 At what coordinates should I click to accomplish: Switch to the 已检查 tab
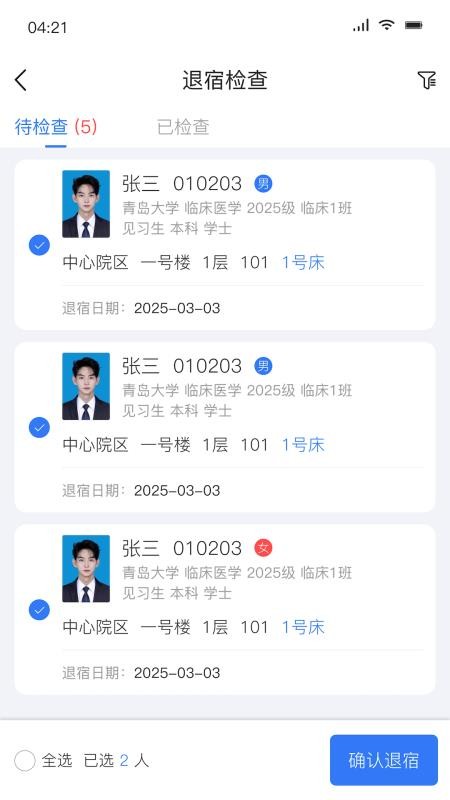click(183, 127)
